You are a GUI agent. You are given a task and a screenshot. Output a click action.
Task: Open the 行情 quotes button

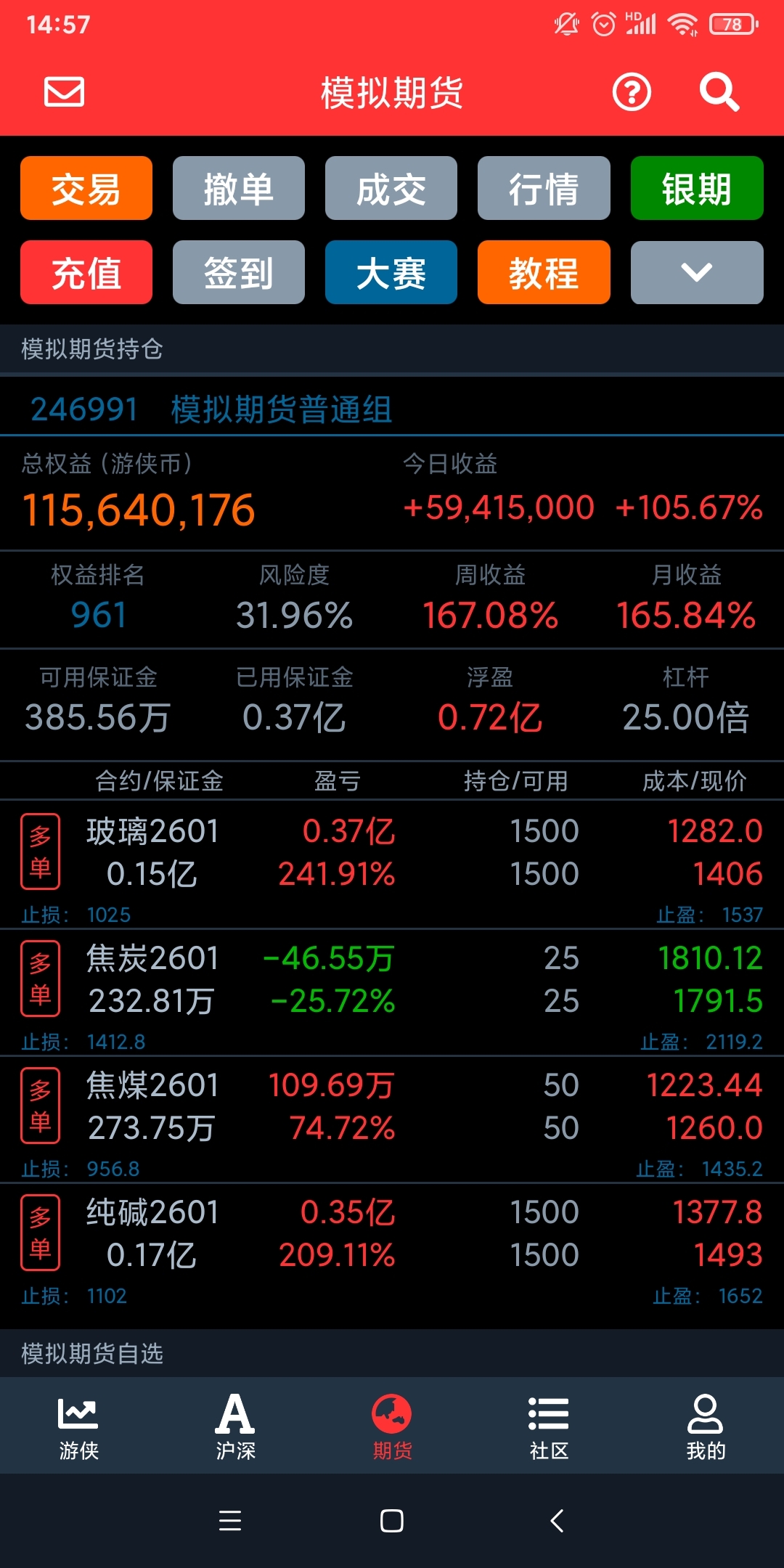544,188
